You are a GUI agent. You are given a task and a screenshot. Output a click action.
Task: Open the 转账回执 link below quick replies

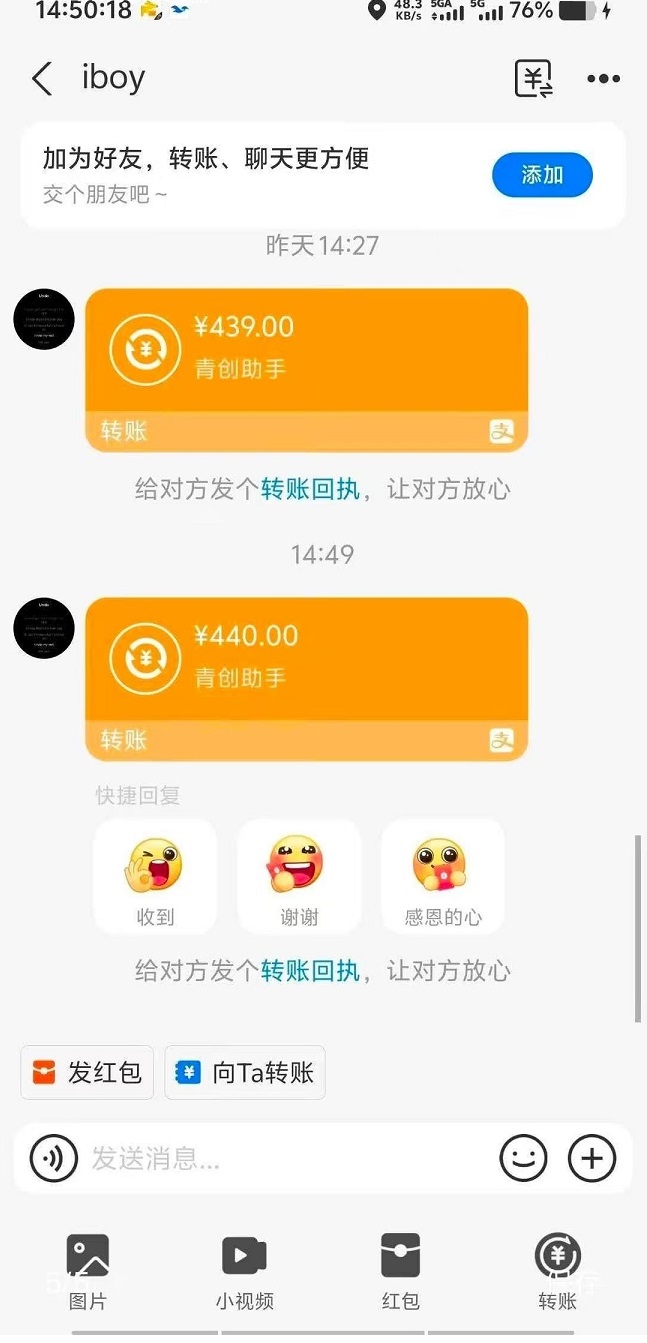(310, 971)
